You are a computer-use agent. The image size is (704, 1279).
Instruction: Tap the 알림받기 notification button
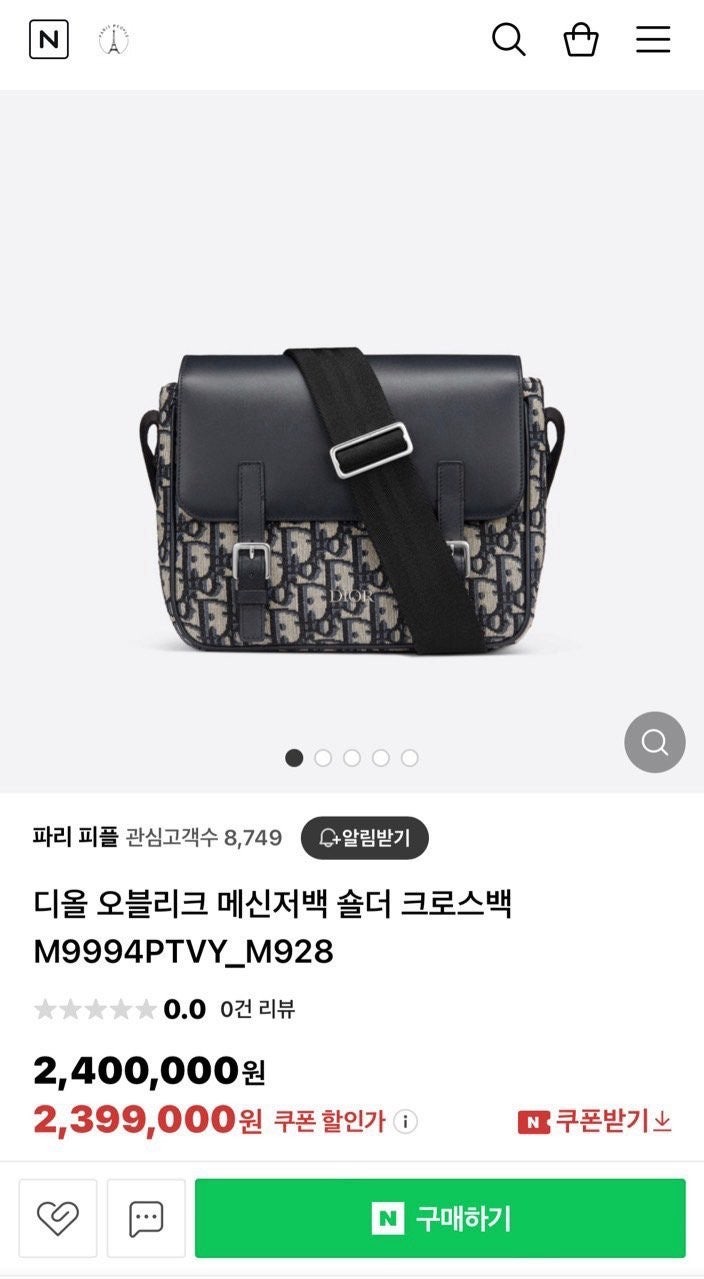coord(365,838)
